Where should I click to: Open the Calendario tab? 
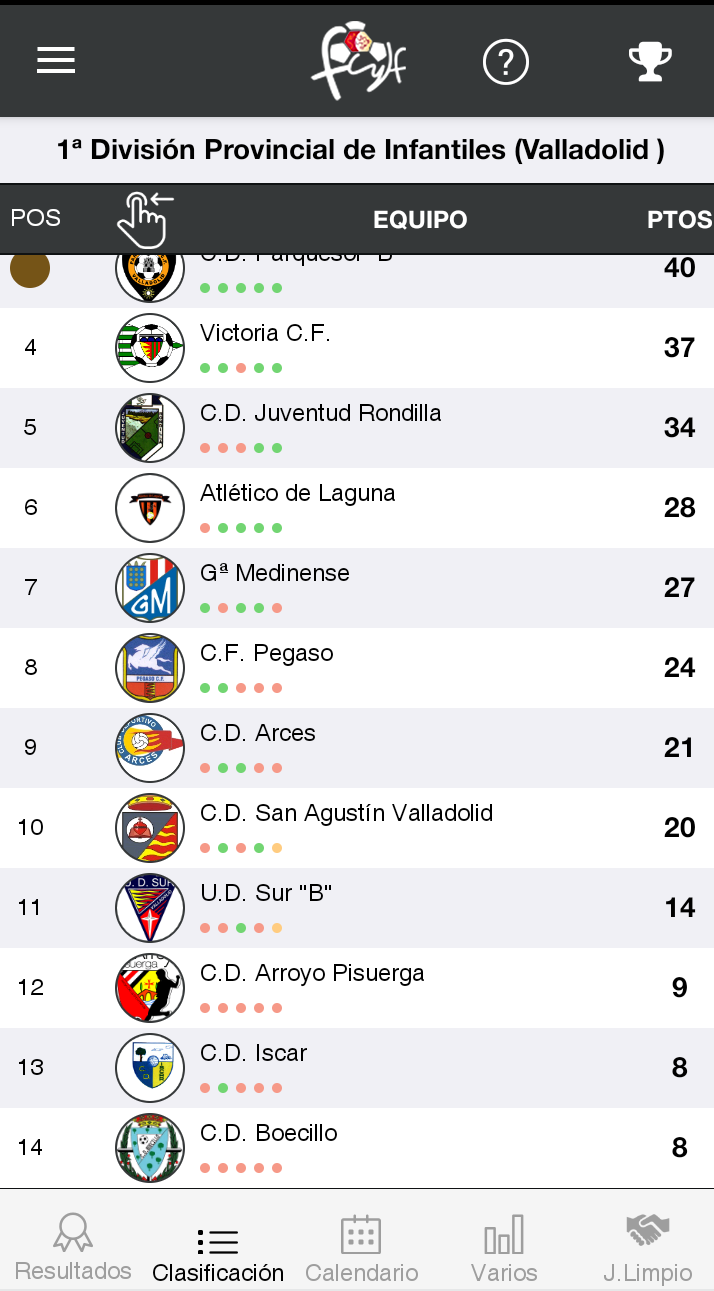pyautogui.click(x=361, y=1250)
